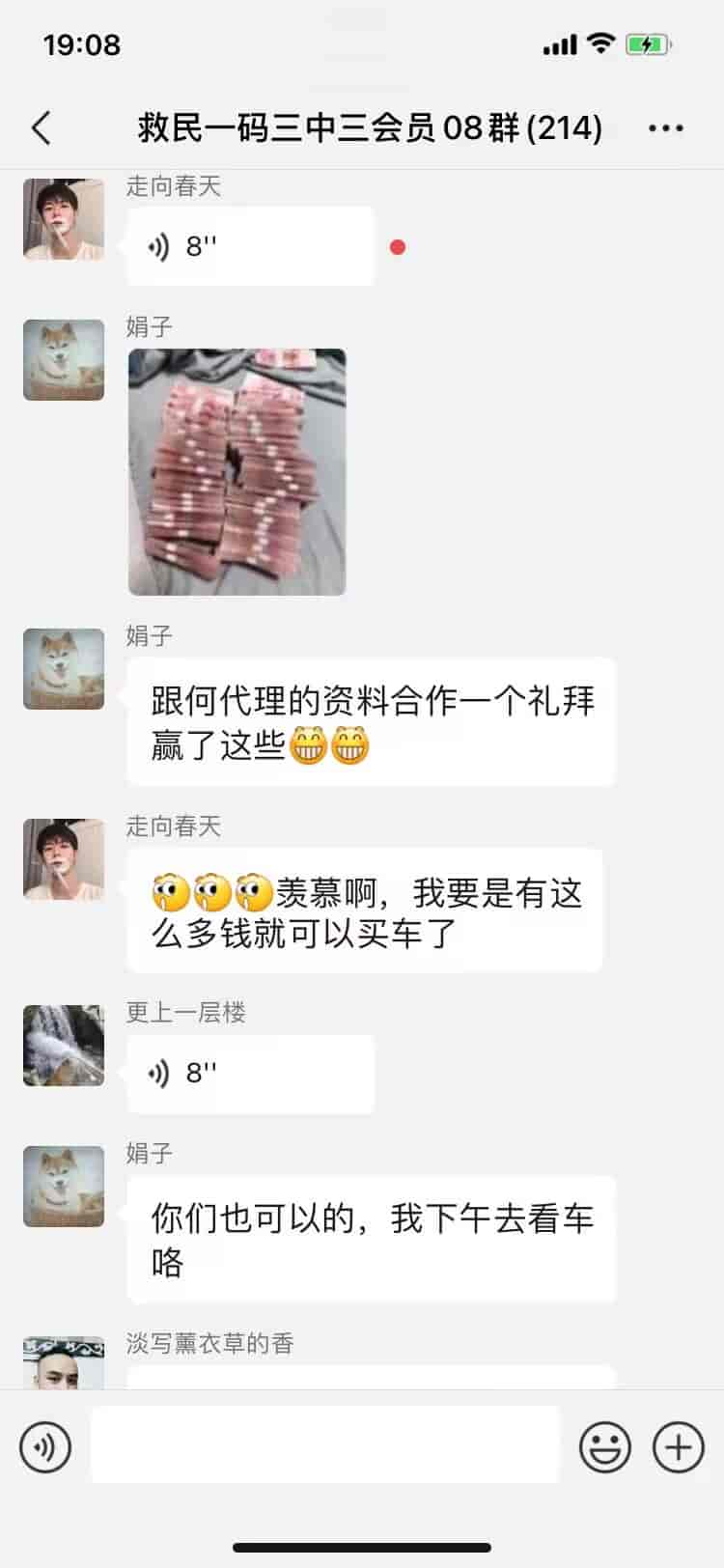Switch to voice input mode
This screenshot has width=724, height=1568.
(x=44, y=1446)
